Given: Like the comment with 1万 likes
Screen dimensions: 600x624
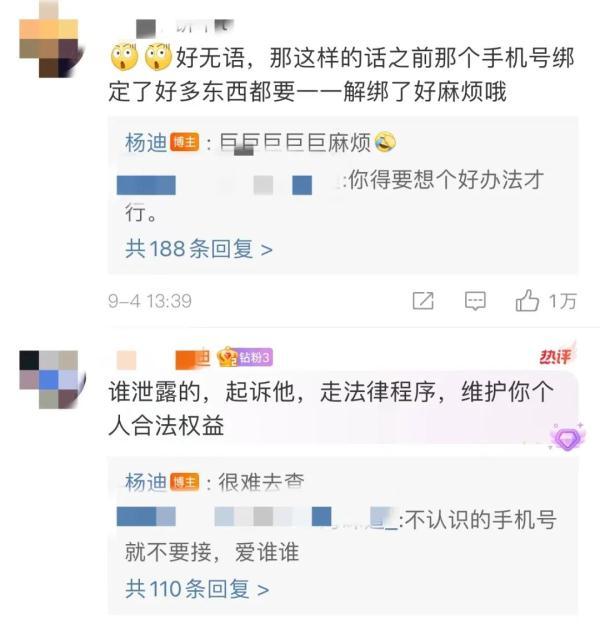Looking at the screenshot, I should [x=529, y=300].
